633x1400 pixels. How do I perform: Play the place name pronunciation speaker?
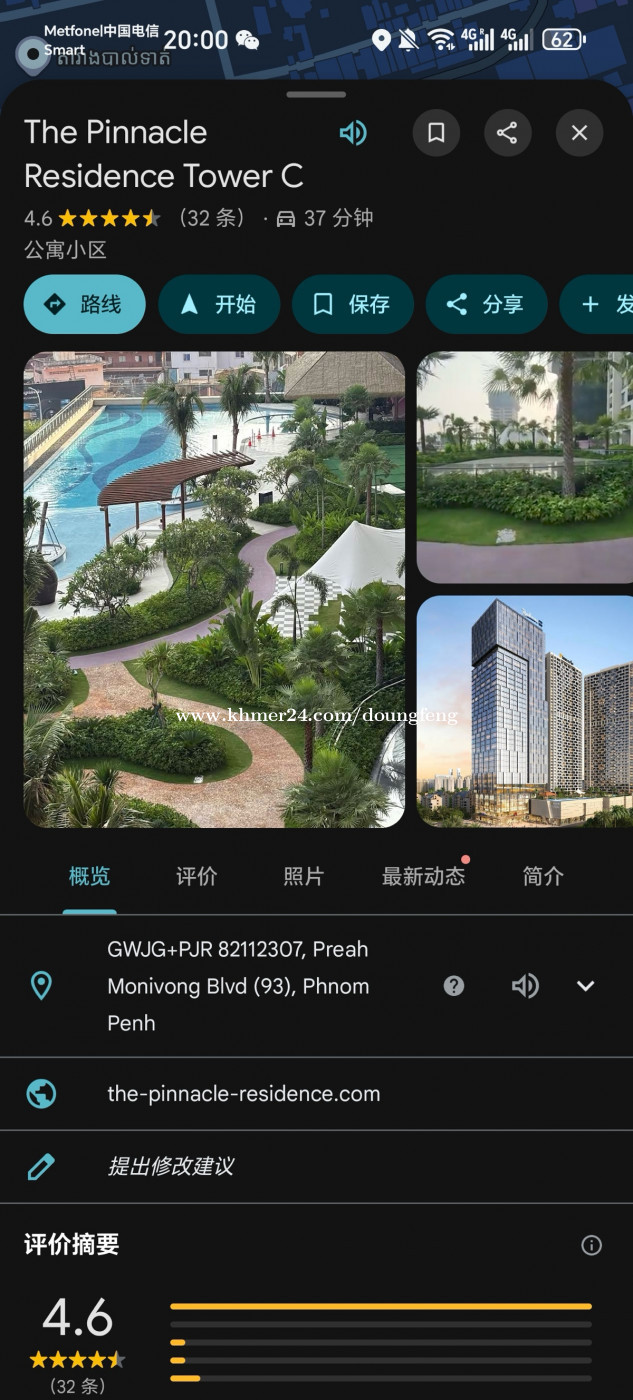[353, 133]
